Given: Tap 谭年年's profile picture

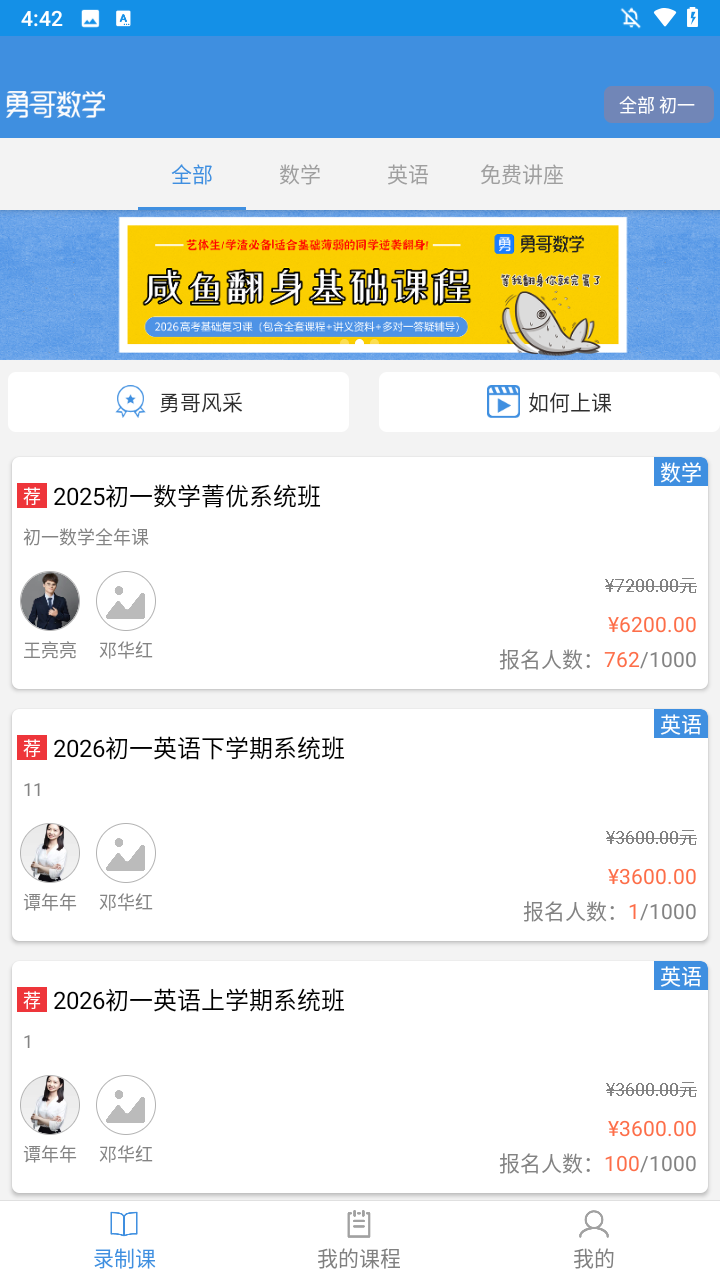Looking at the screenshot, I should click(x=50, y=853).
